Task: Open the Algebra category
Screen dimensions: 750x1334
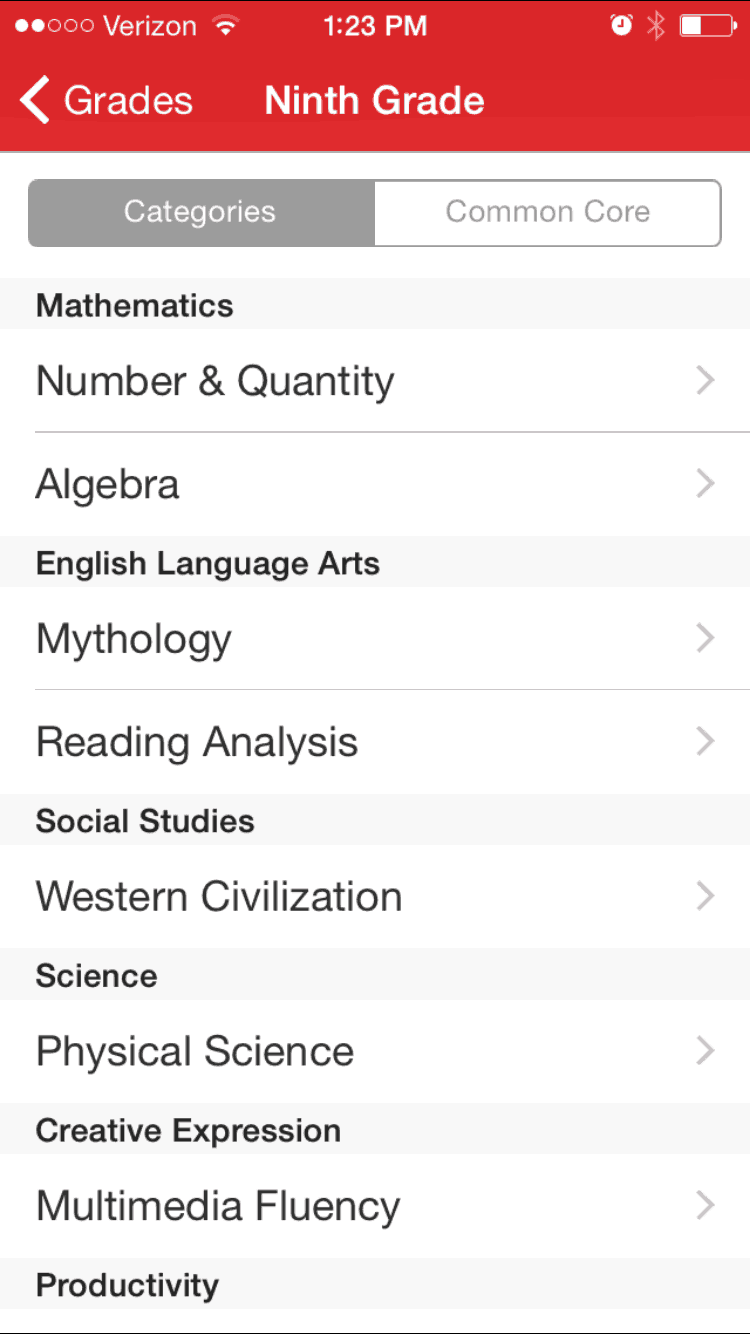Action: pos(375,484)
